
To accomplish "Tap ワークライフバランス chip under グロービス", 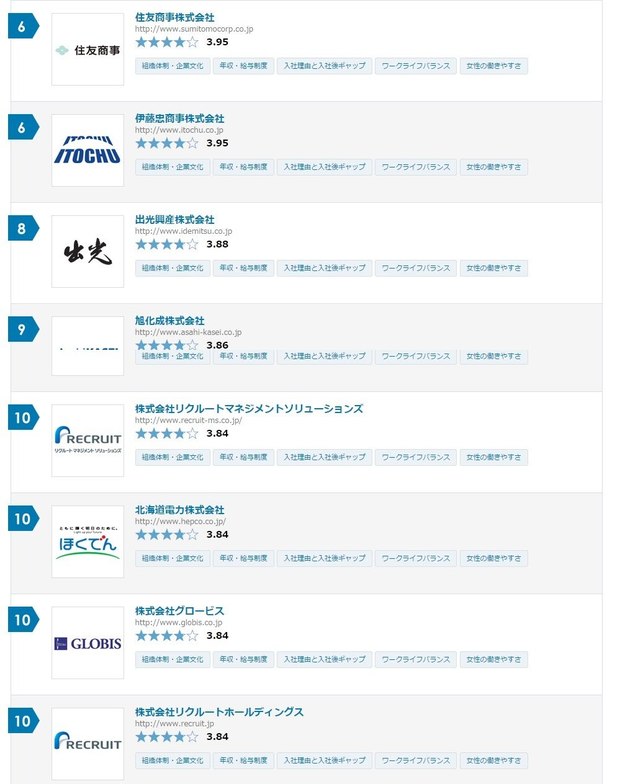I will [415, 659].
